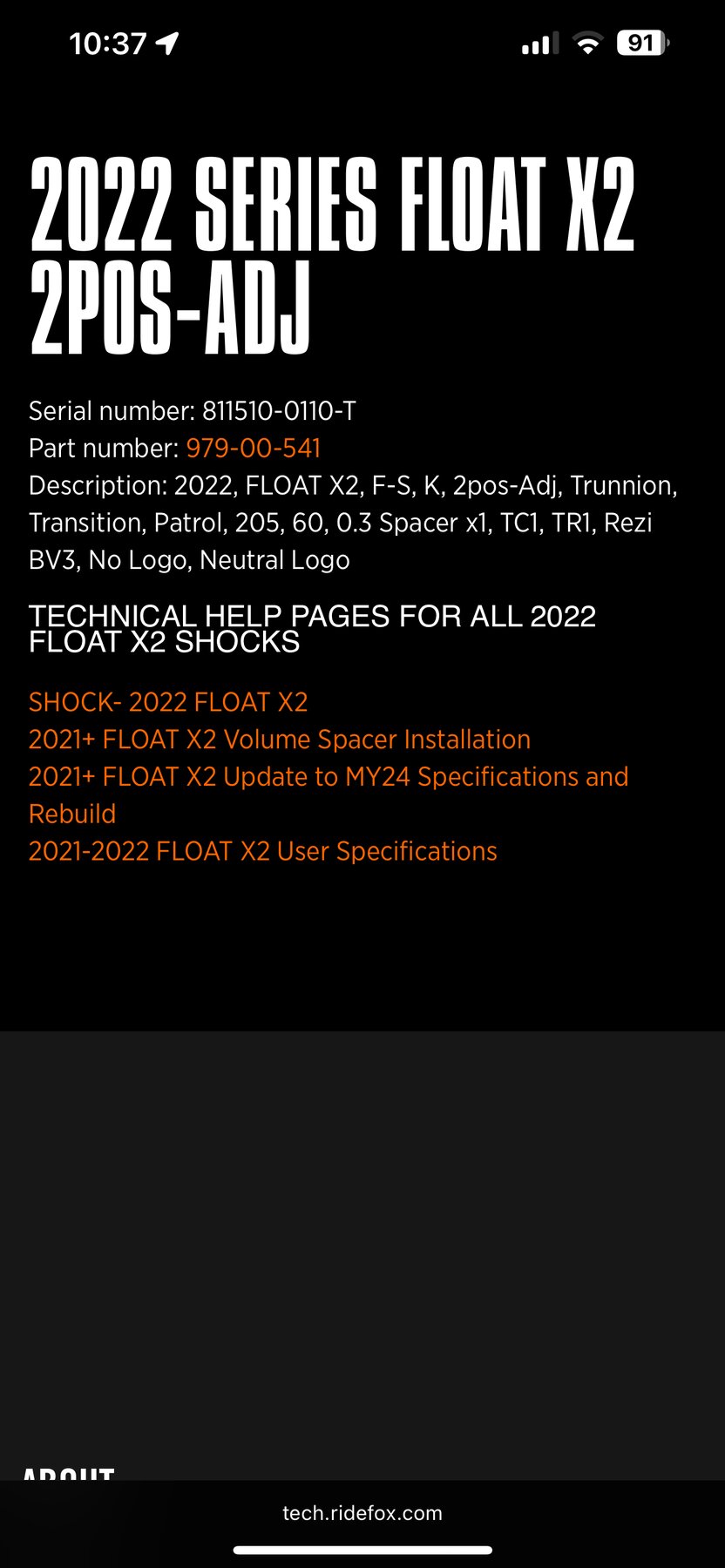Tap the tech.ridefox.com address bar
725x1568 pixels.
[x=362, y=1513]
